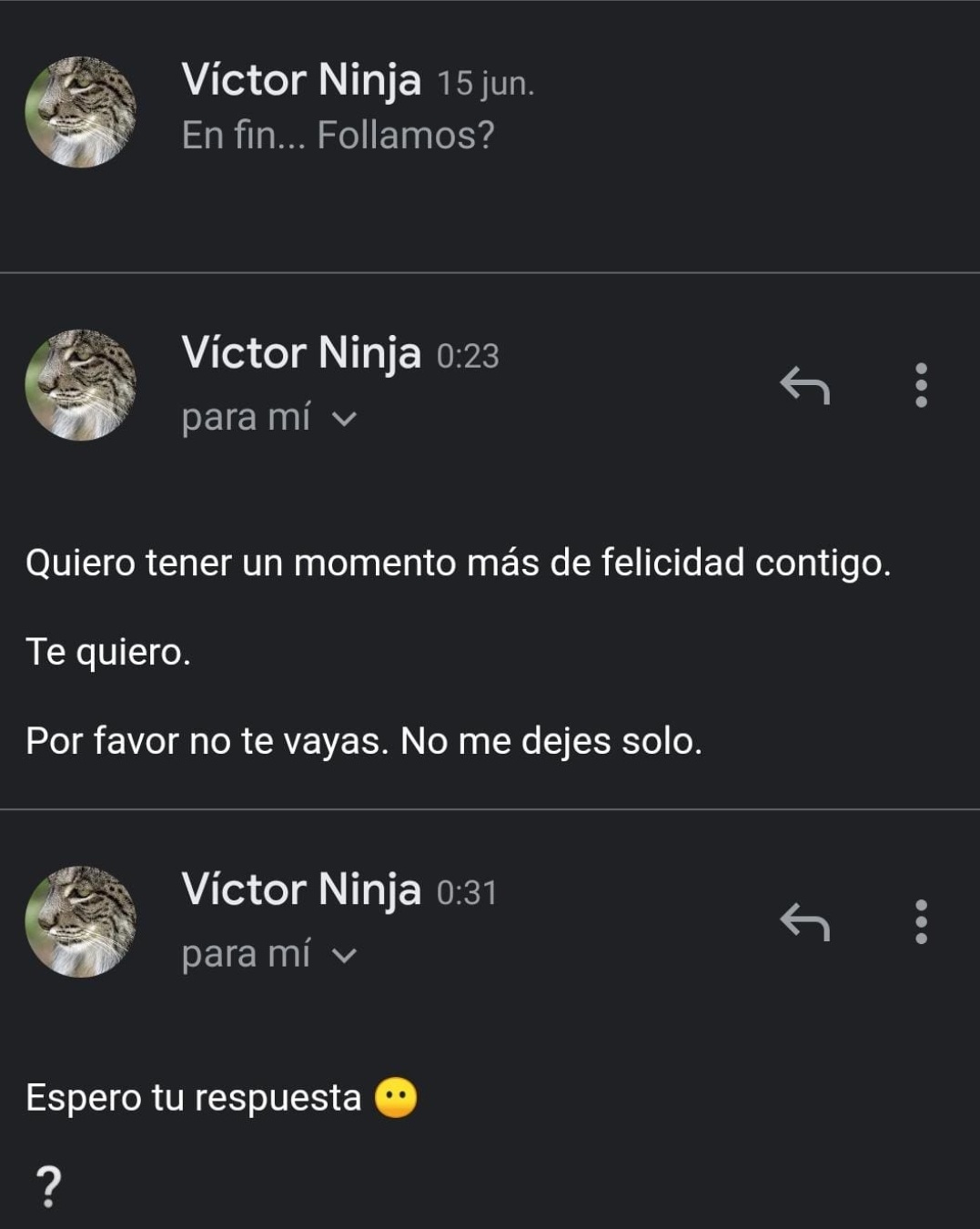Viewport: 980px width, 1229px height.
Task: Expand recipient details of the 0:31 message
Action: pos(344,955)
